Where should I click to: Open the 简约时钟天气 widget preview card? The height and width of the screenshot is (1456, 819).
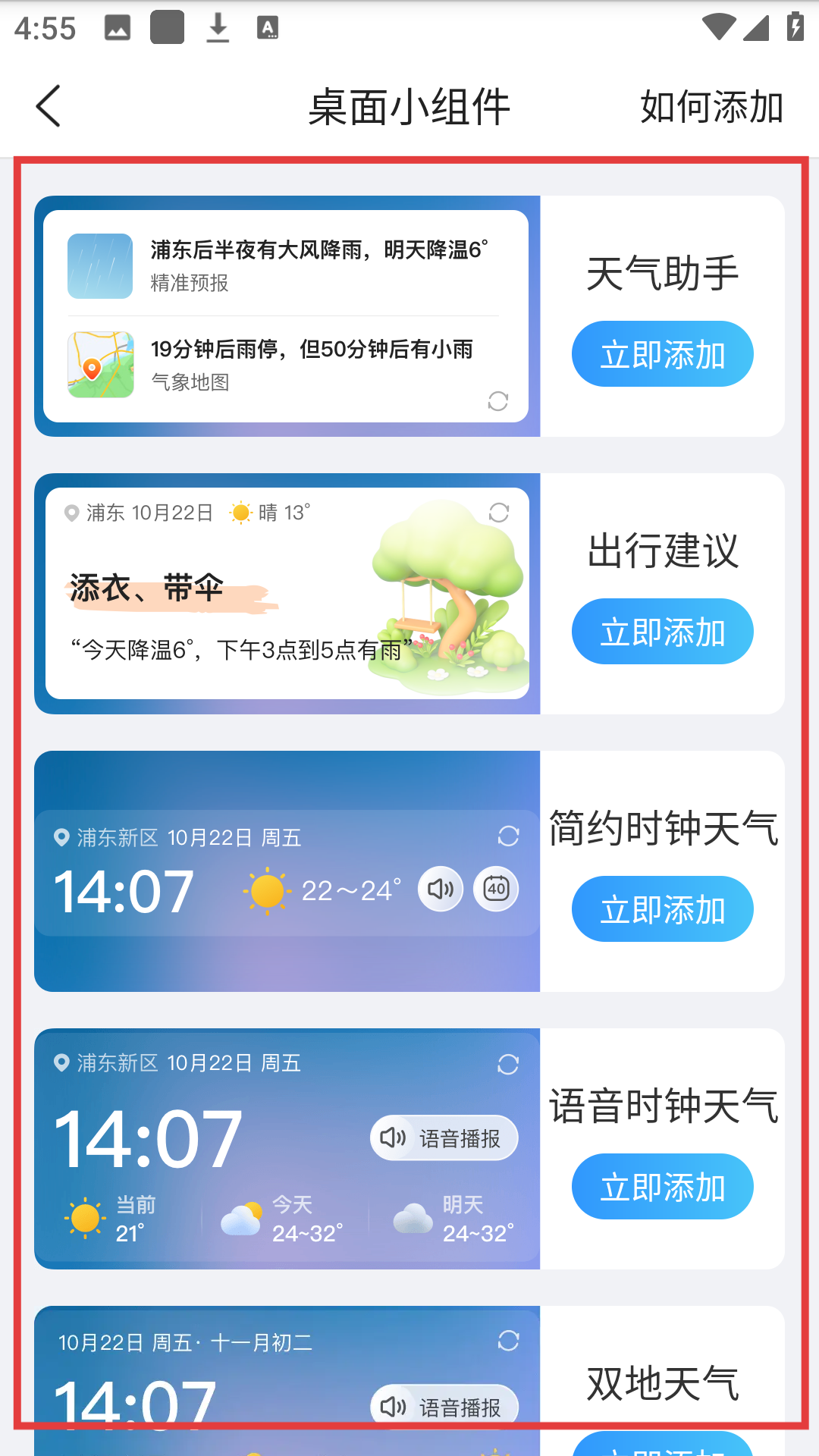coord(287,871)
